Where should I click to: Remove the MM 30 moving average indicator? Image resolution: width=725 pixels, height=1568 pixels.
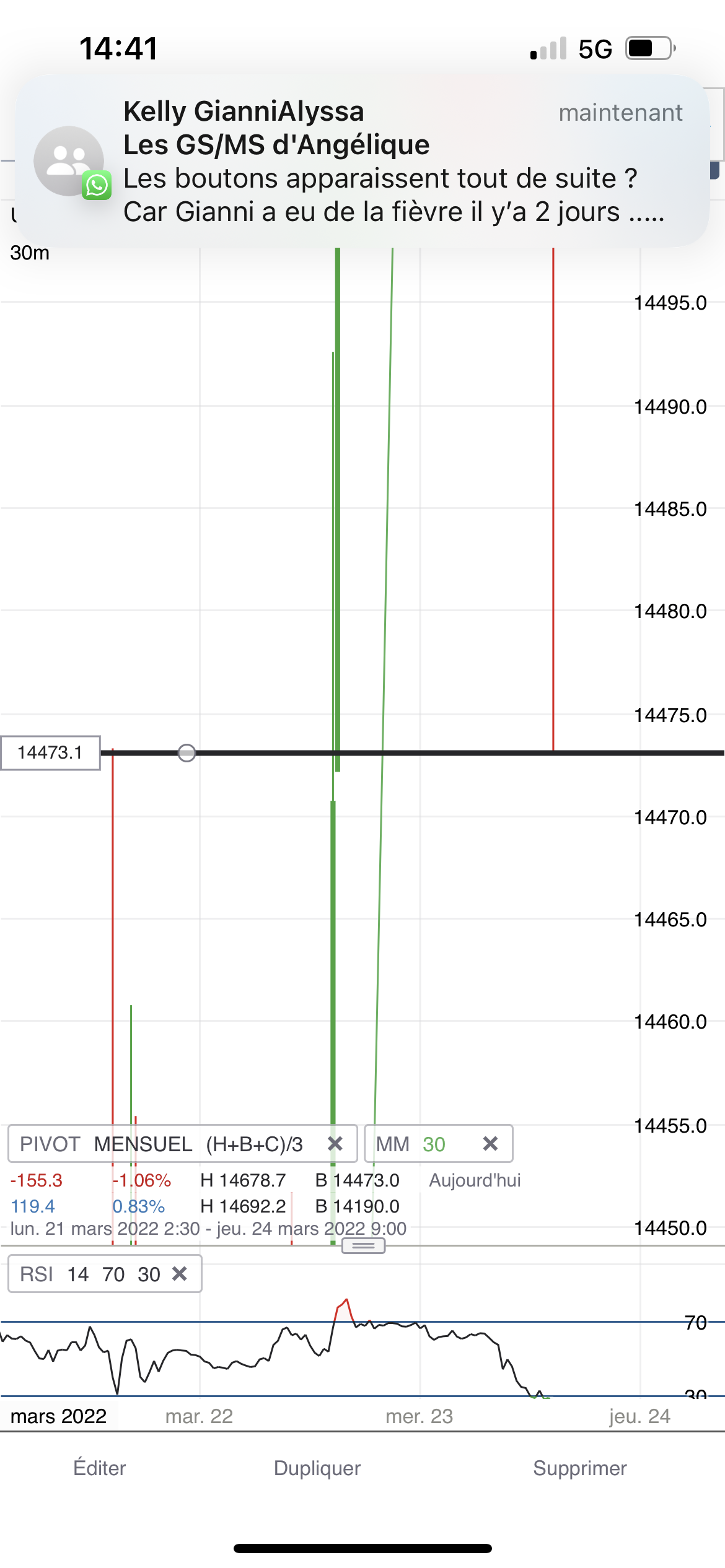pyautogui.click(x=490, y=1144)
